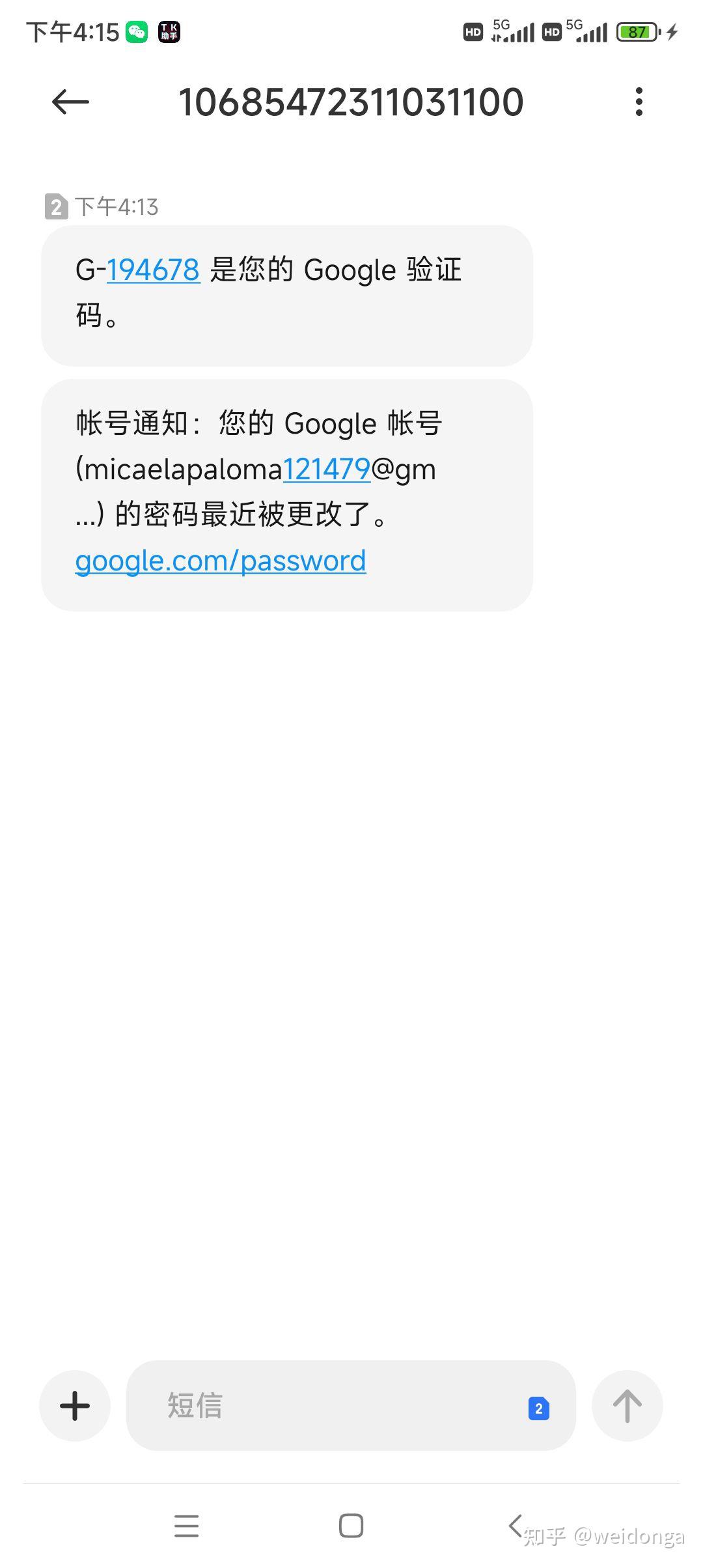Select the sender number 10685472311031100
Image resolution: width=703 pixels, height=1568 pixels.
(x=351, y=102)
